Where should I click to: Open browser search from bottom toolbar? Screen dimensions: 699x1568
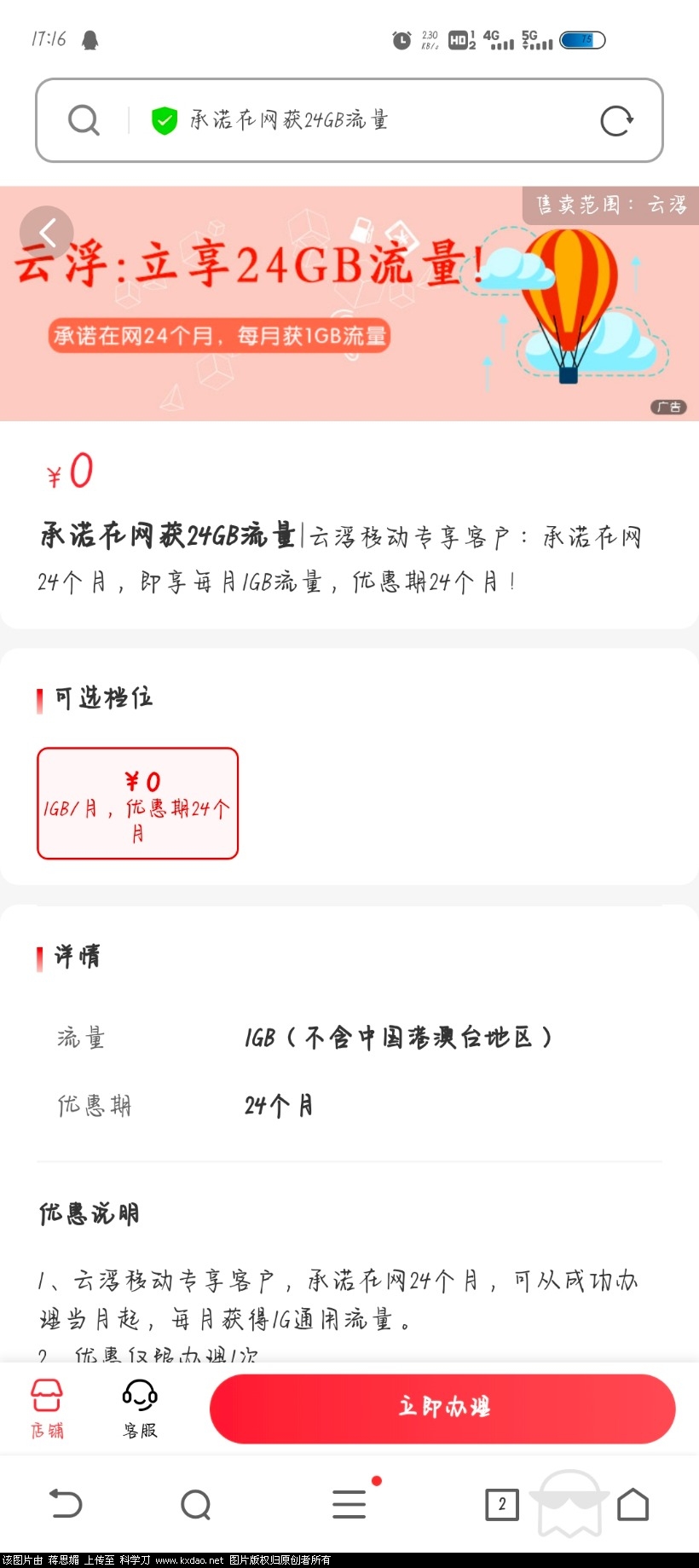coord(196,1504)
